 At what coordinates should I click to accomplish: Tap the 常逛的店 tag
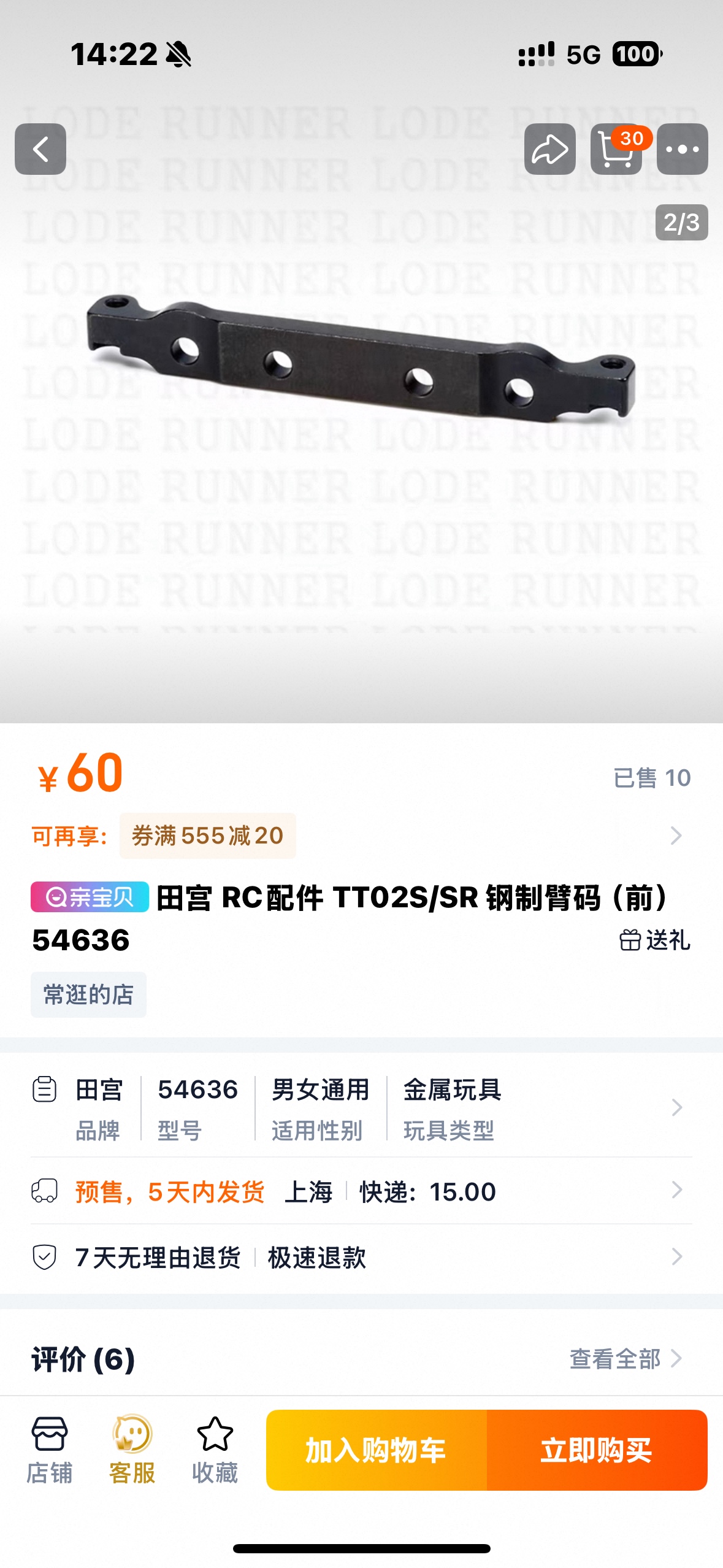click(x=88, y=994)
